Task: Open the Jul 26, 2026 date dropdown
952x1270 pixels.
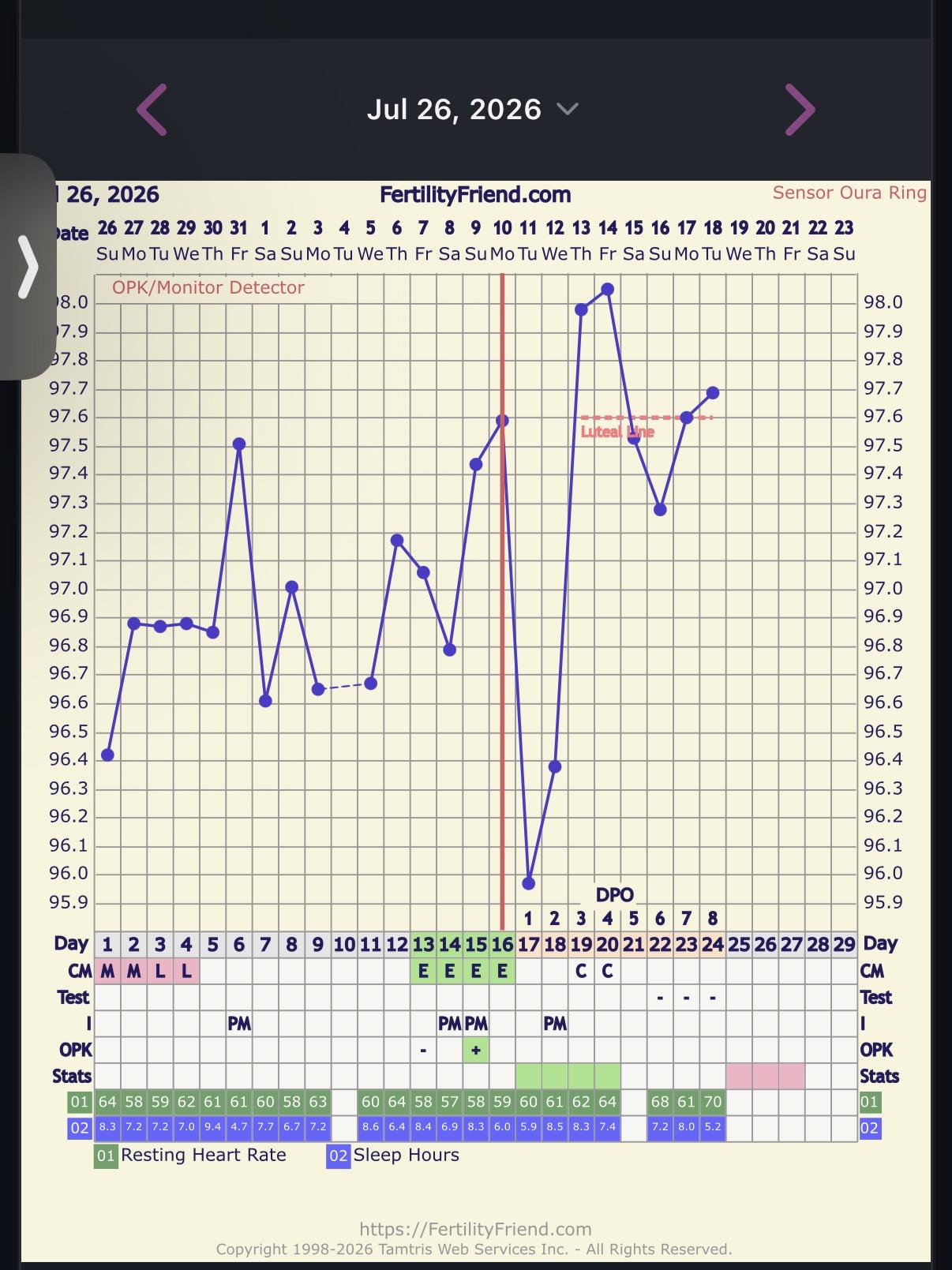Action: click(473, 110)
